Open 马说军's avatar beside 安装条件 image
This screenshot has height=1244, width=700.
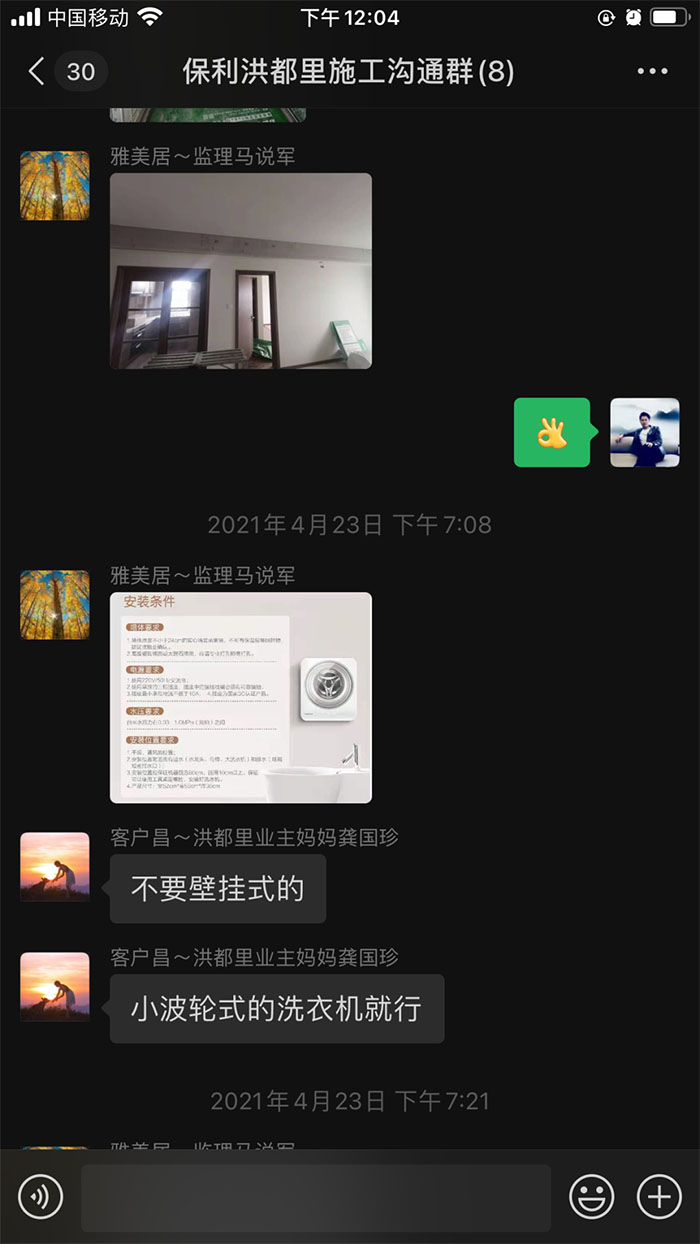(55, 605)
